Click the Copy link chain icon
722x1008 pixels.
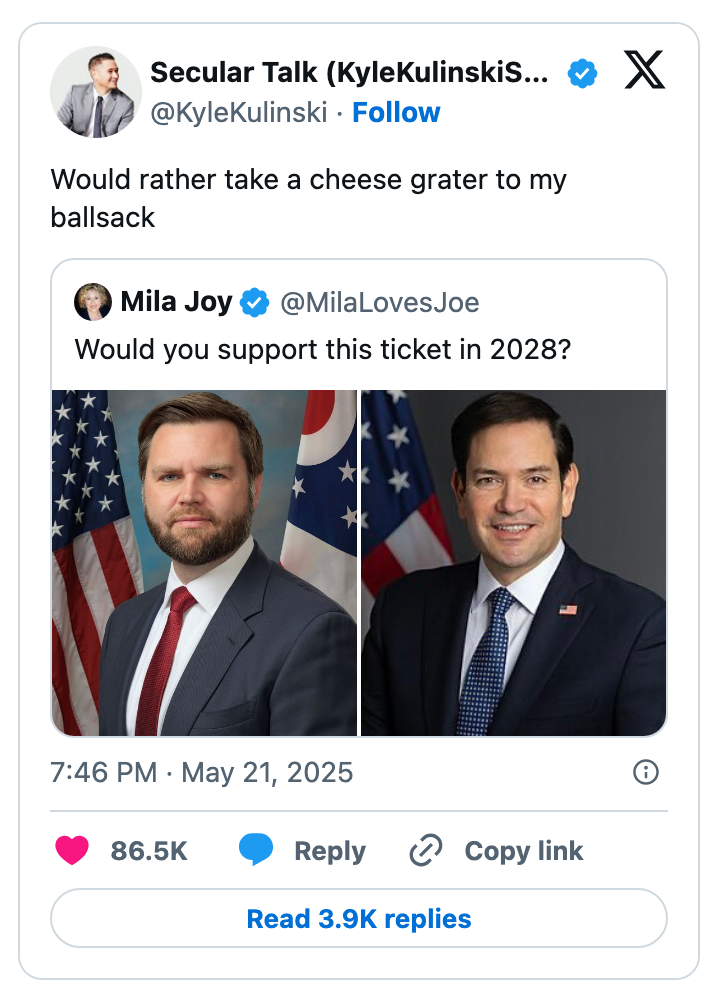tap(426, 851)
